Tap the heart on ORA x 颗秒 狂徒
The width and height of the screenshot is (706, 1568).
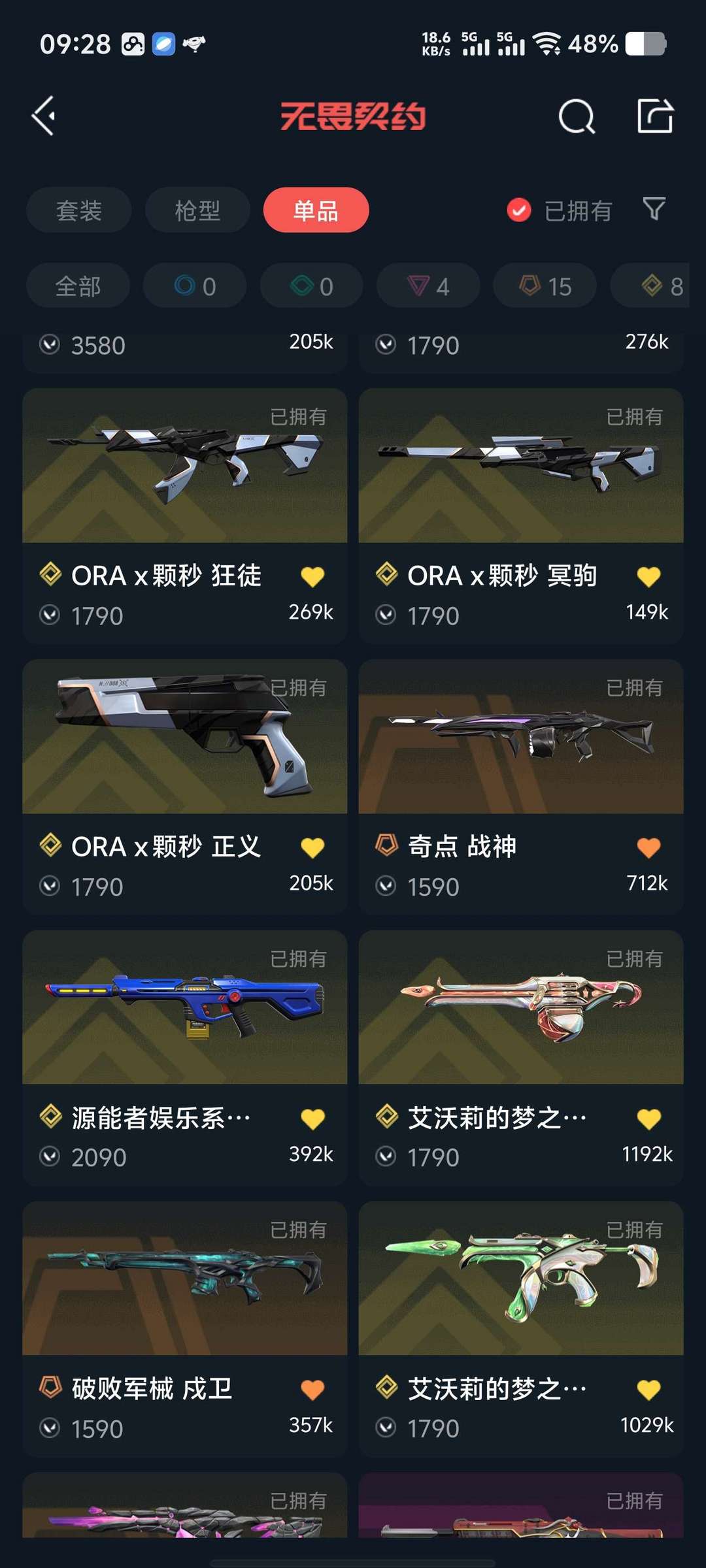(312, 577)
